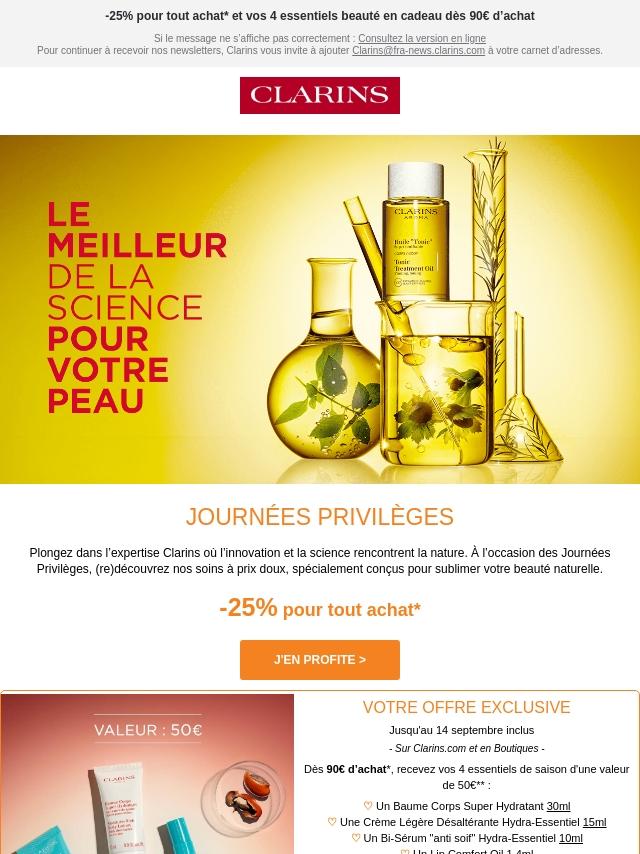Image resolution: width=640 pixels, height=854 pixels.
Task: Open the Baume Corps 30ml link
Action: coord(558,806)
